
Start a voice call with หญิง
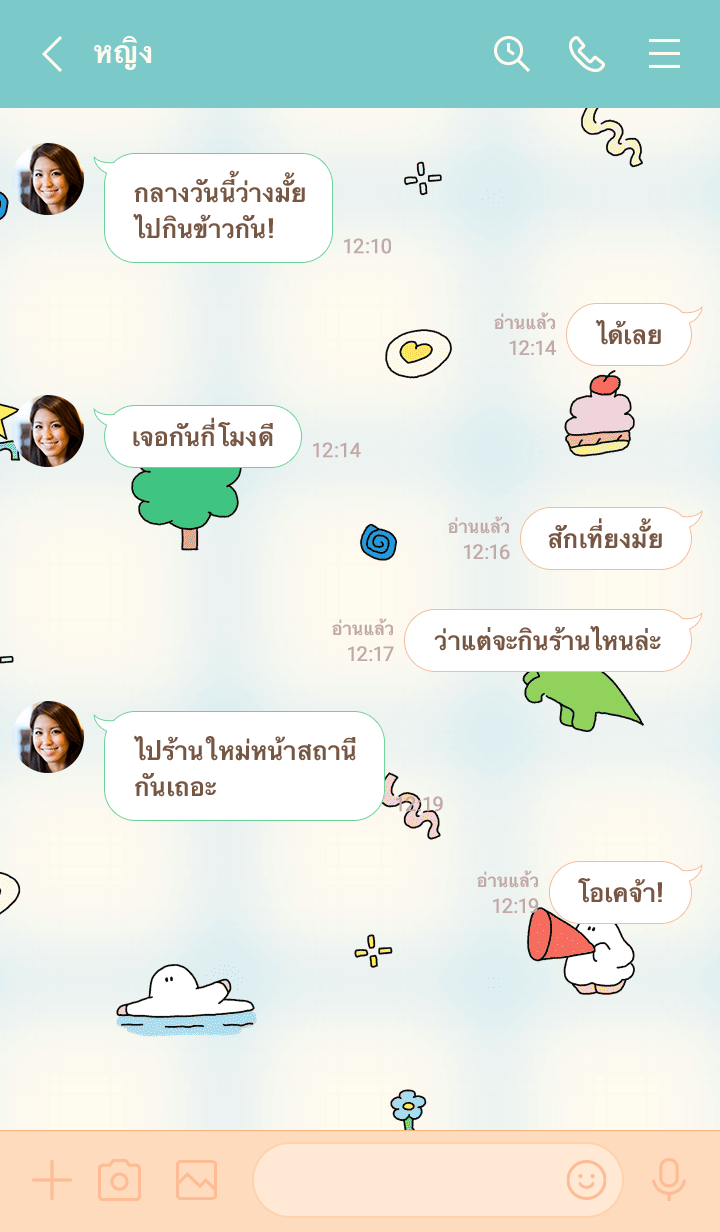coord(587,54)
